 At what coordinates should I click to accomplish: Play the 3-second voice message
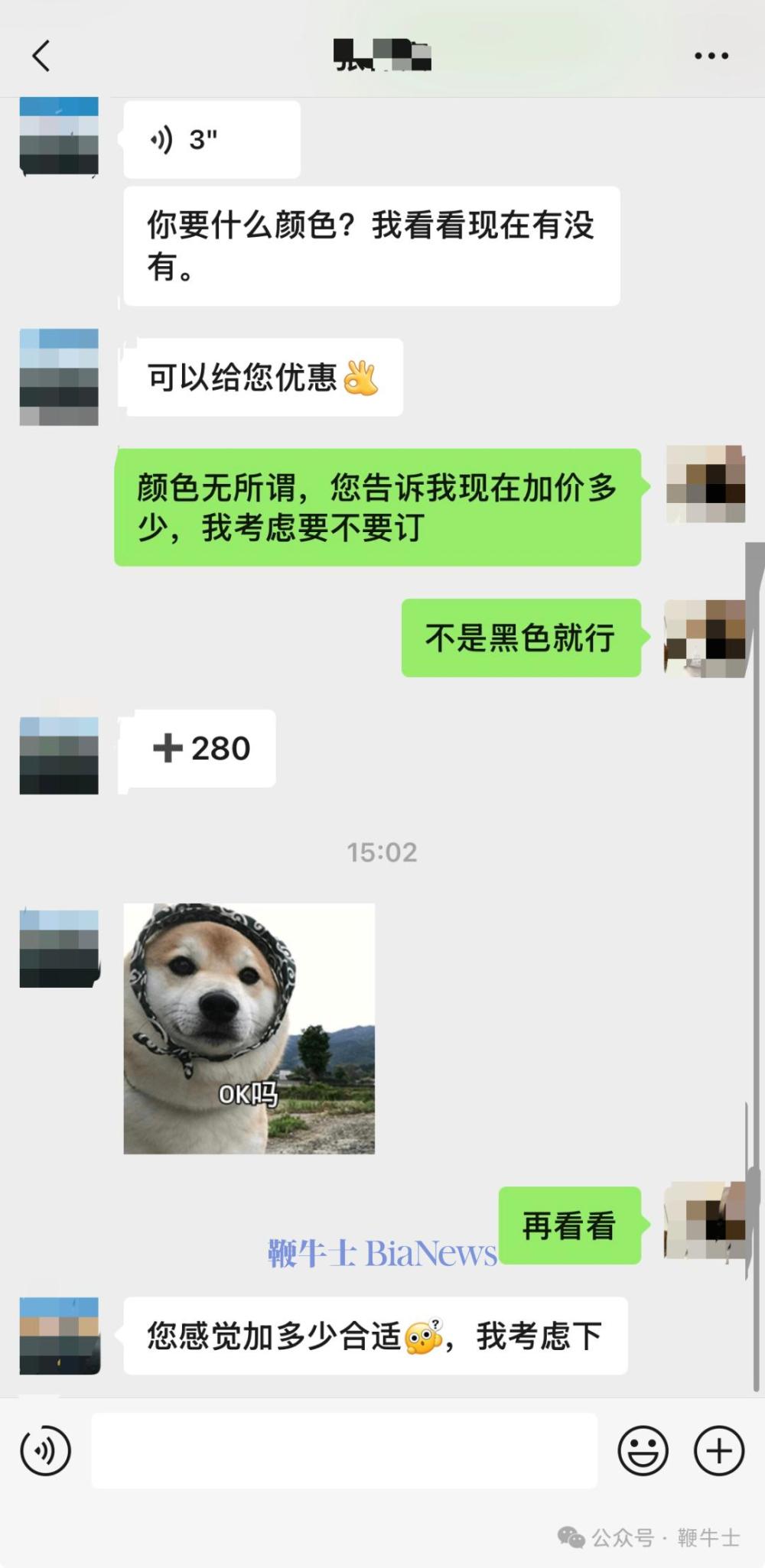click(211, 140)
